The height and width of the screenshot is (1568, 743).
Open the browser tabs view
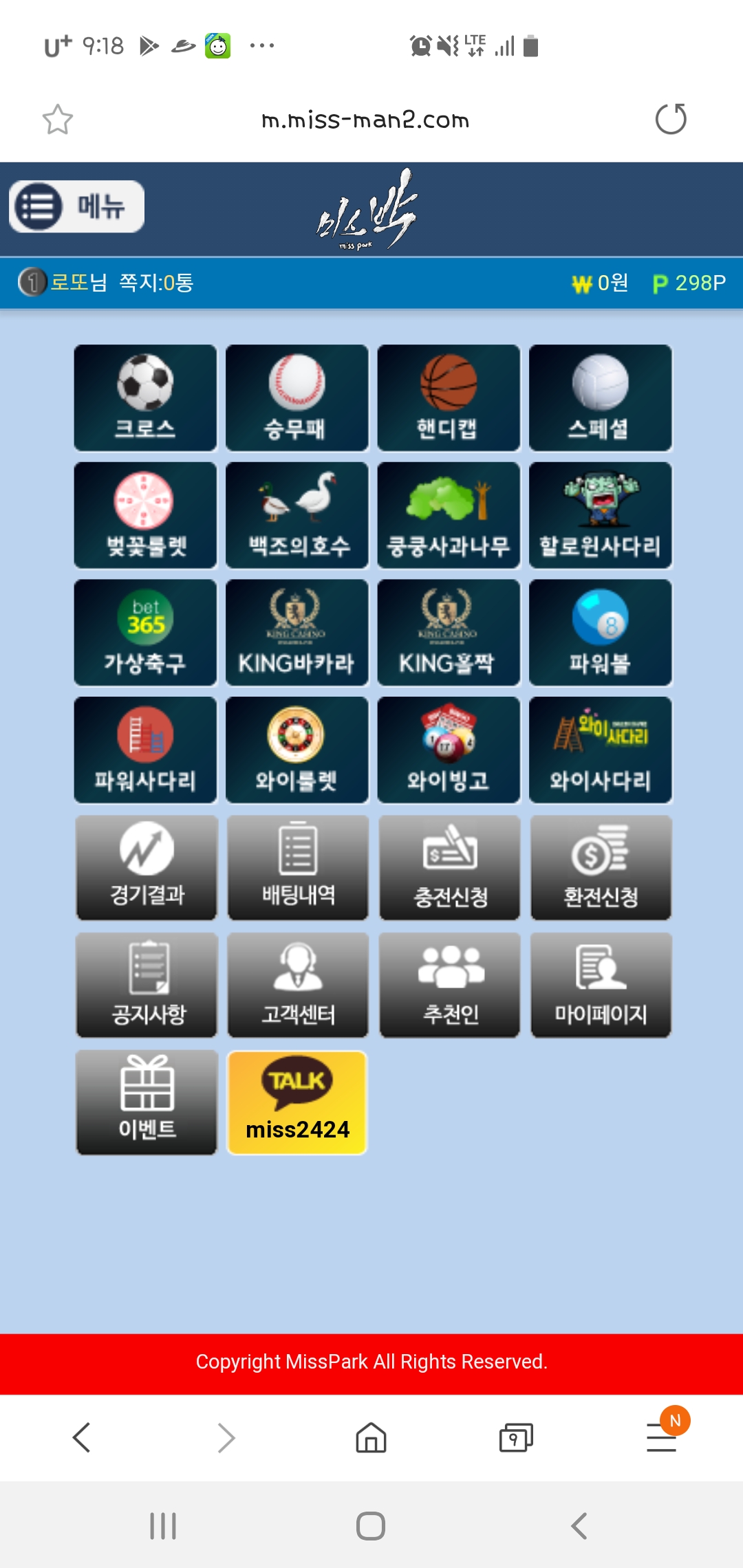click(x=516, y=1437)
